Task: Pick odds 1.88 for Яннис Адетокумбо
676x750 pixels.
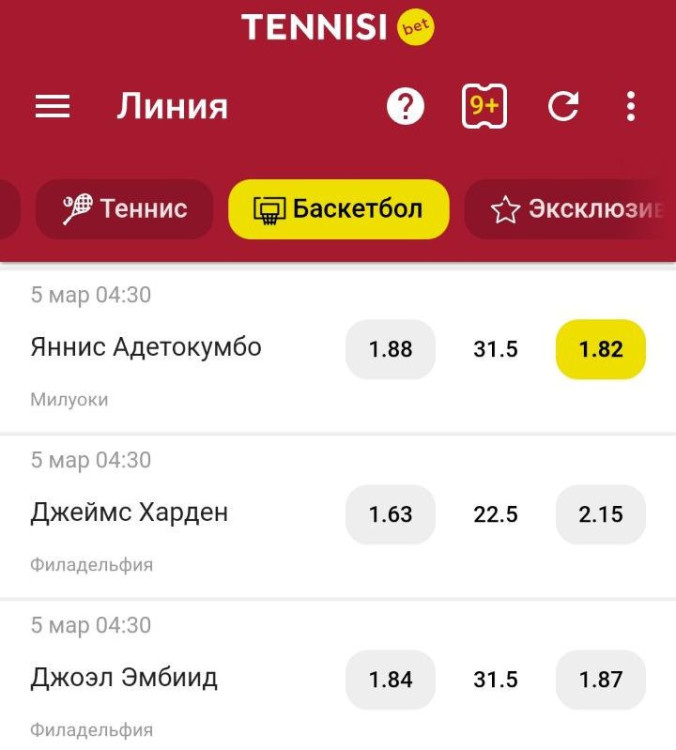Action: pos(390,349)
